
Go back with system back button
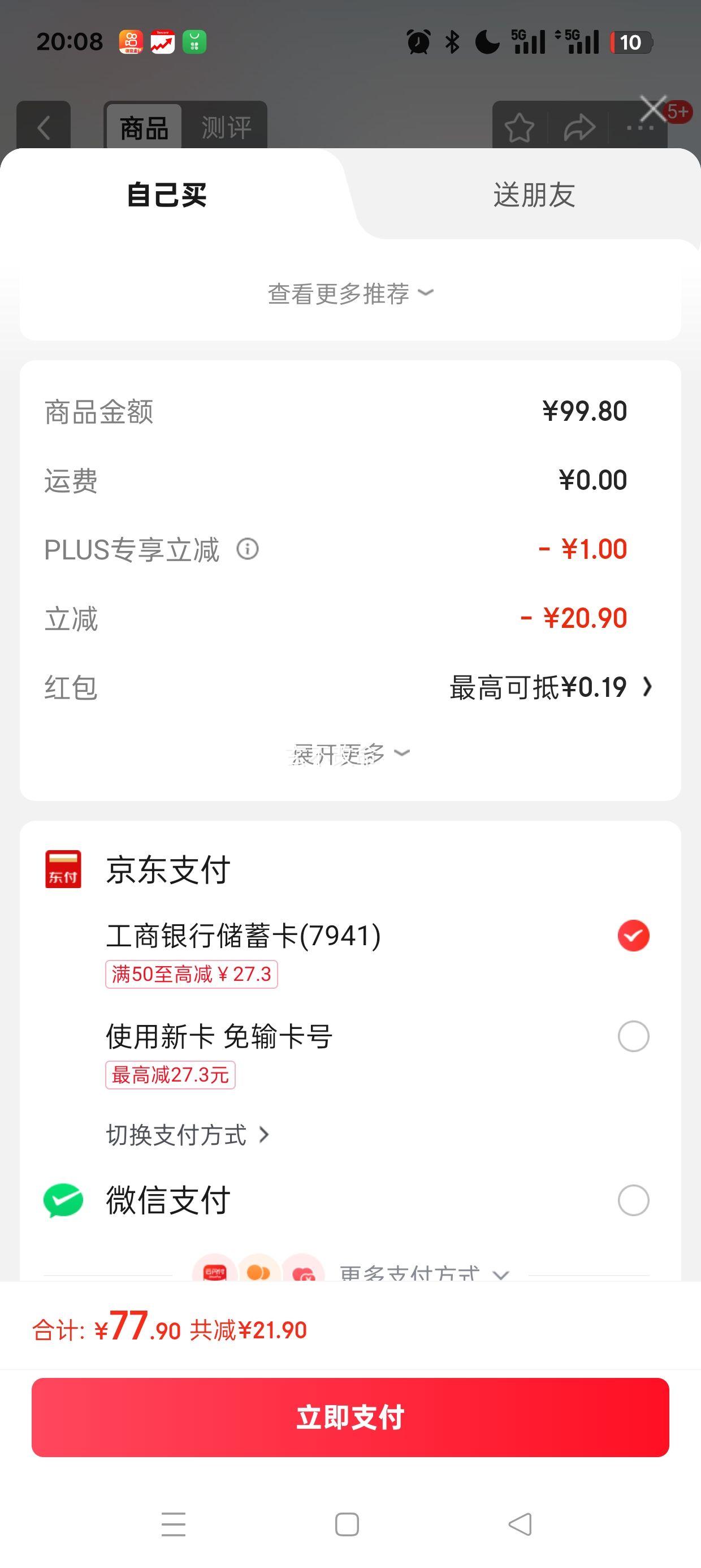point(520,1524)
